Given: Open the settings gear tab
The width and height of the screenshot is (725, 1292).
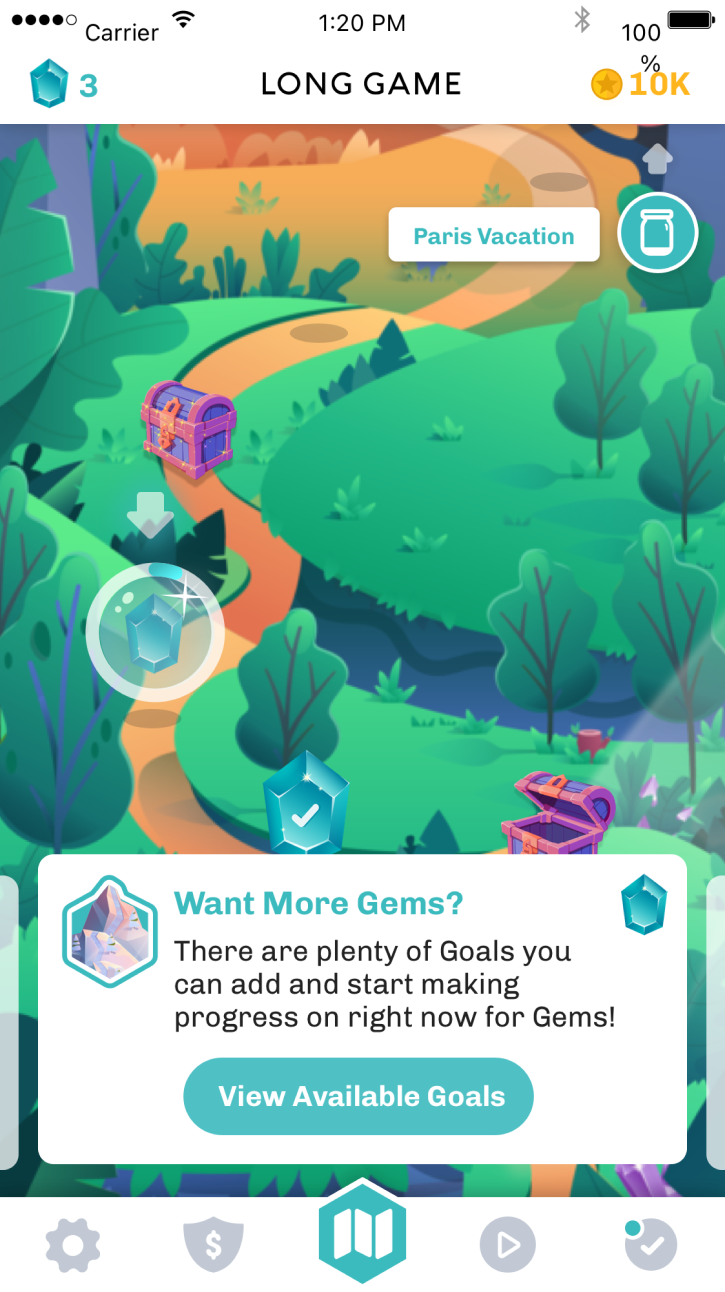Looking at the screenshot, I should [73, 1245].
